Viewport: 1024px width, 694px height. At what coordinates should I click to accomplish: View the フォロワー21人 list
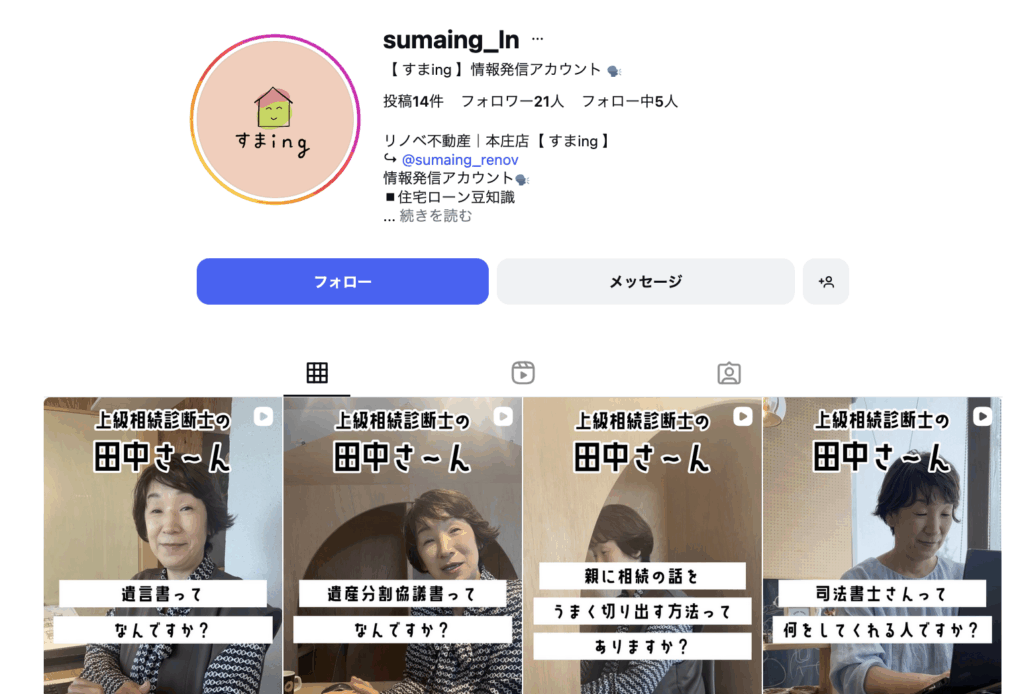[512, 101]
